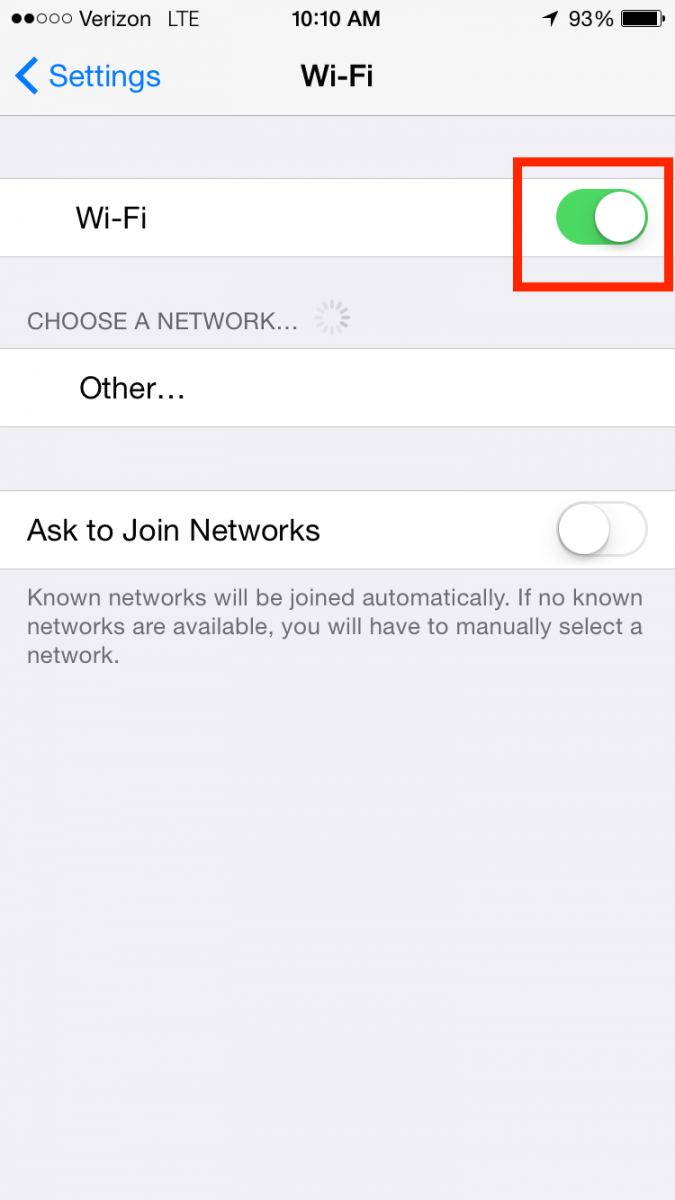Enable Ask to Join Networks
675x1200 pixels.
coord(602,529)
